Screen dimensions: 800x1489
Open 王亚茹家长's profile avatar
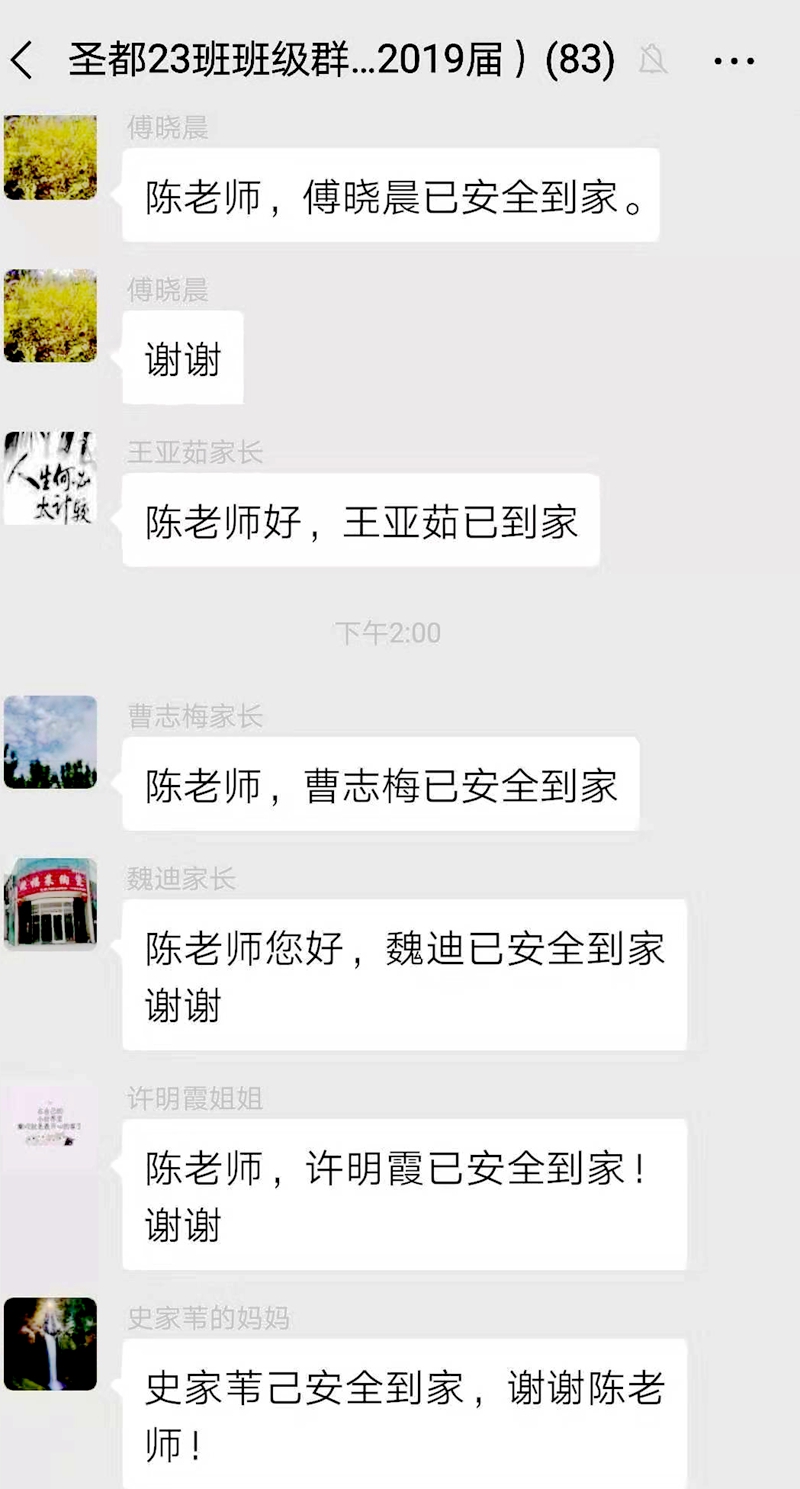pyautogui.click(x=51, y=478)
